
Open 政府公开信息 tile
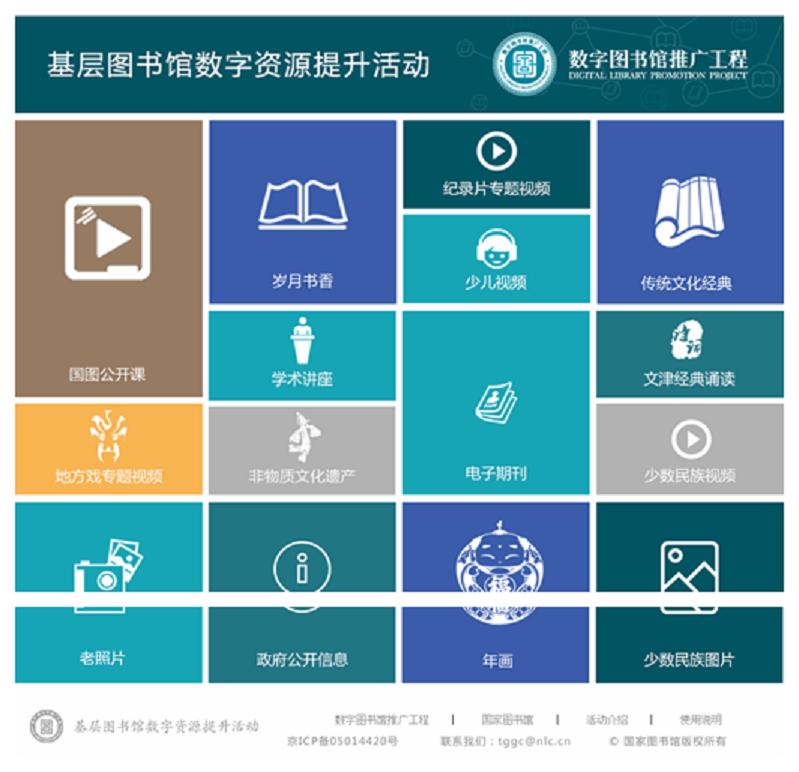pyautogui.click(x=302, y=592)
